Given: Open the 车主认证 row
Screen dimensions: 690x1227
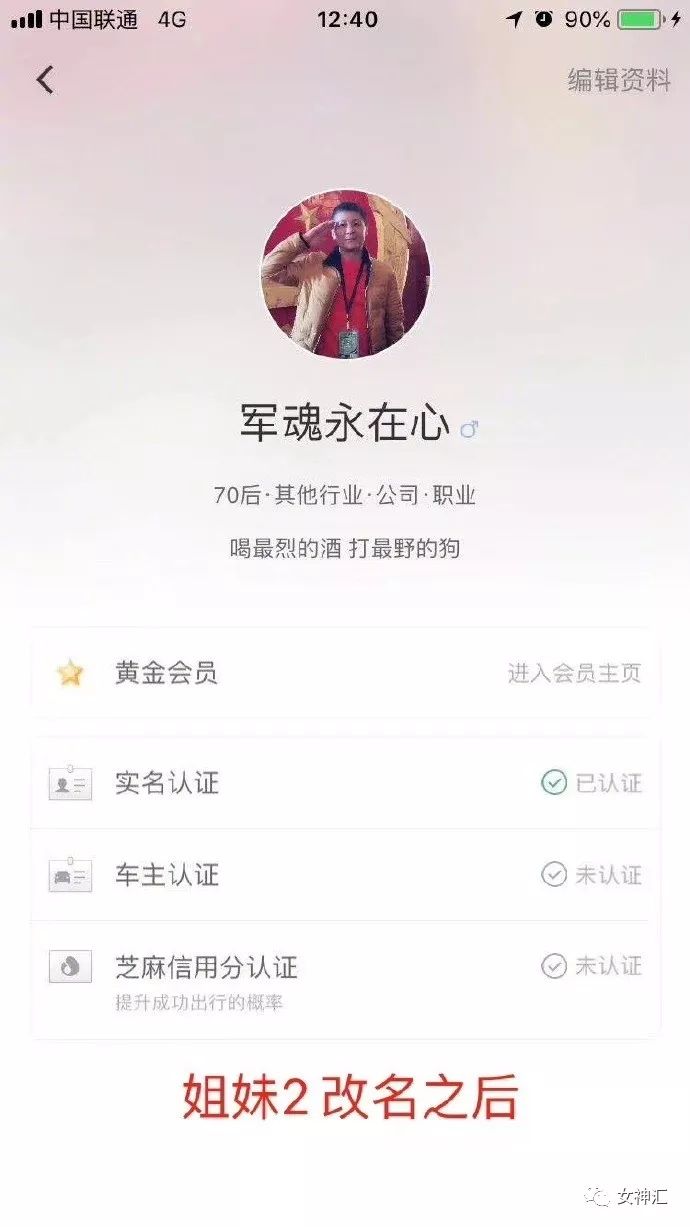Looking at the screenshot, I should pos(345,875).
